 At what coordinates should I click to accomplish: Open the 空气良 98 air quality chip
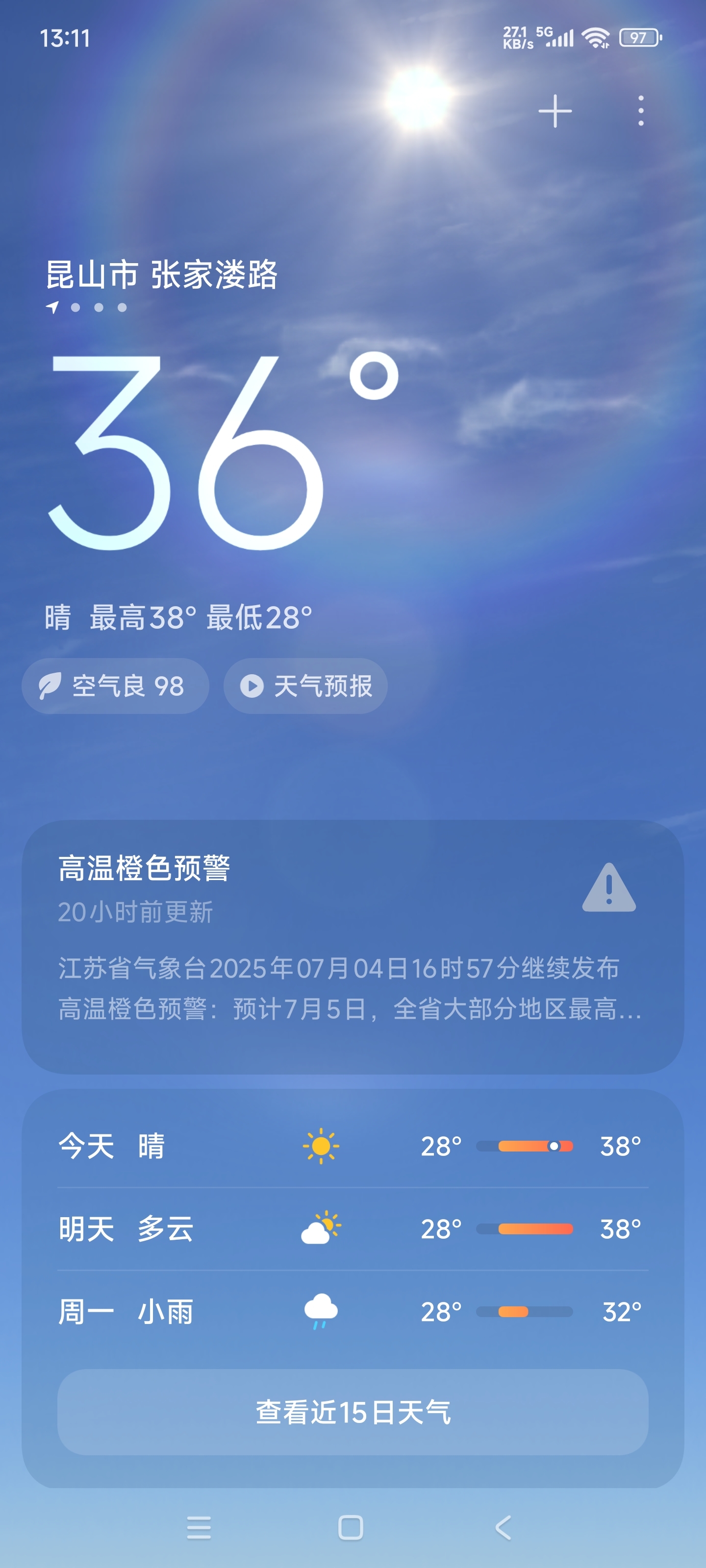(115, 686)
